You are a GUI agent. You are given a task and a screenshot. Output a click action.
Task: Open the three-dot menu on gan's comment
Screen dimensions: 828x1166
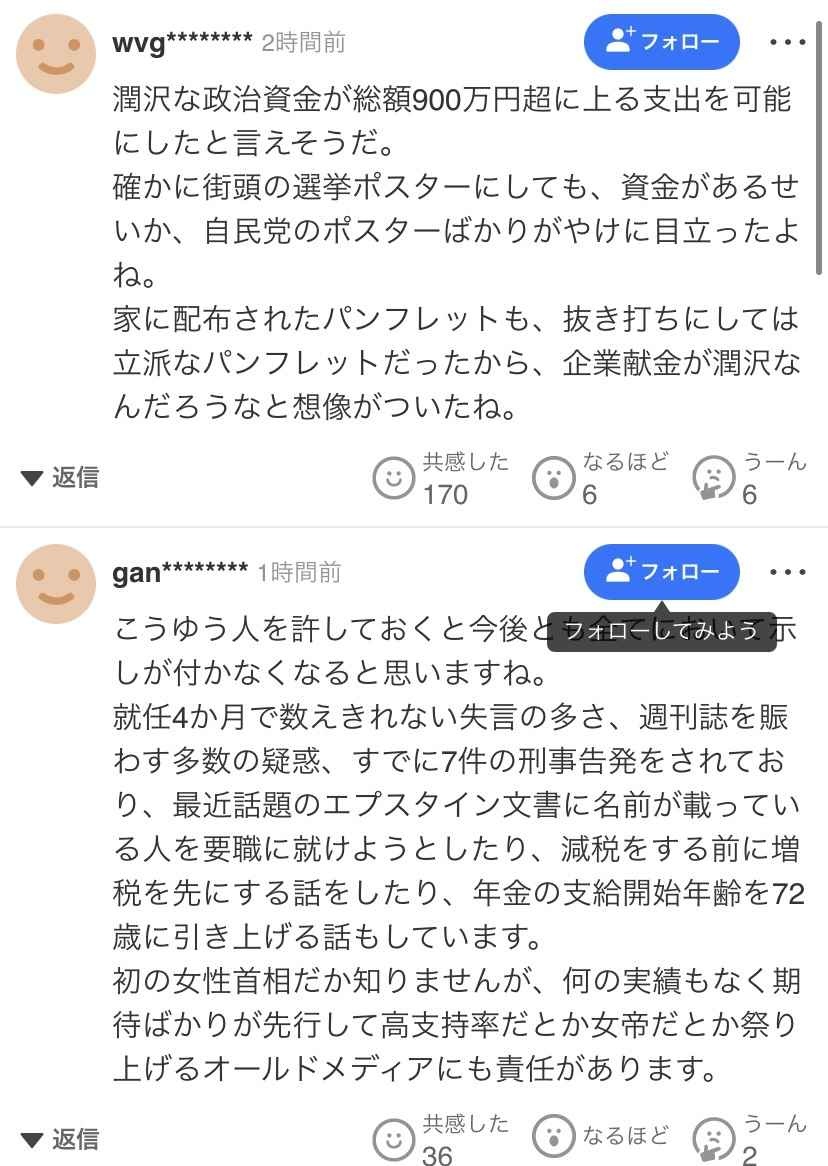point(788,571)
